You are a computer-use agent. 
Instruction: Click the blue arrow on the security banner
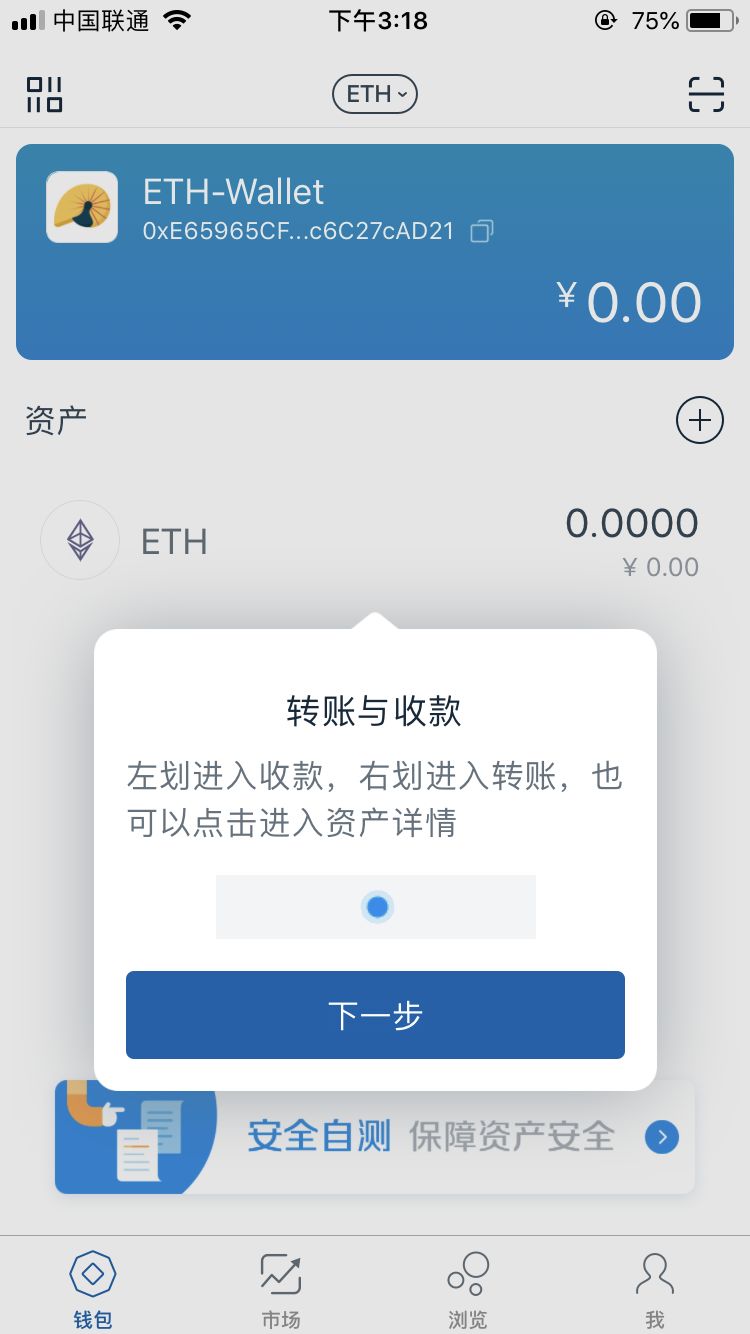661,1137
